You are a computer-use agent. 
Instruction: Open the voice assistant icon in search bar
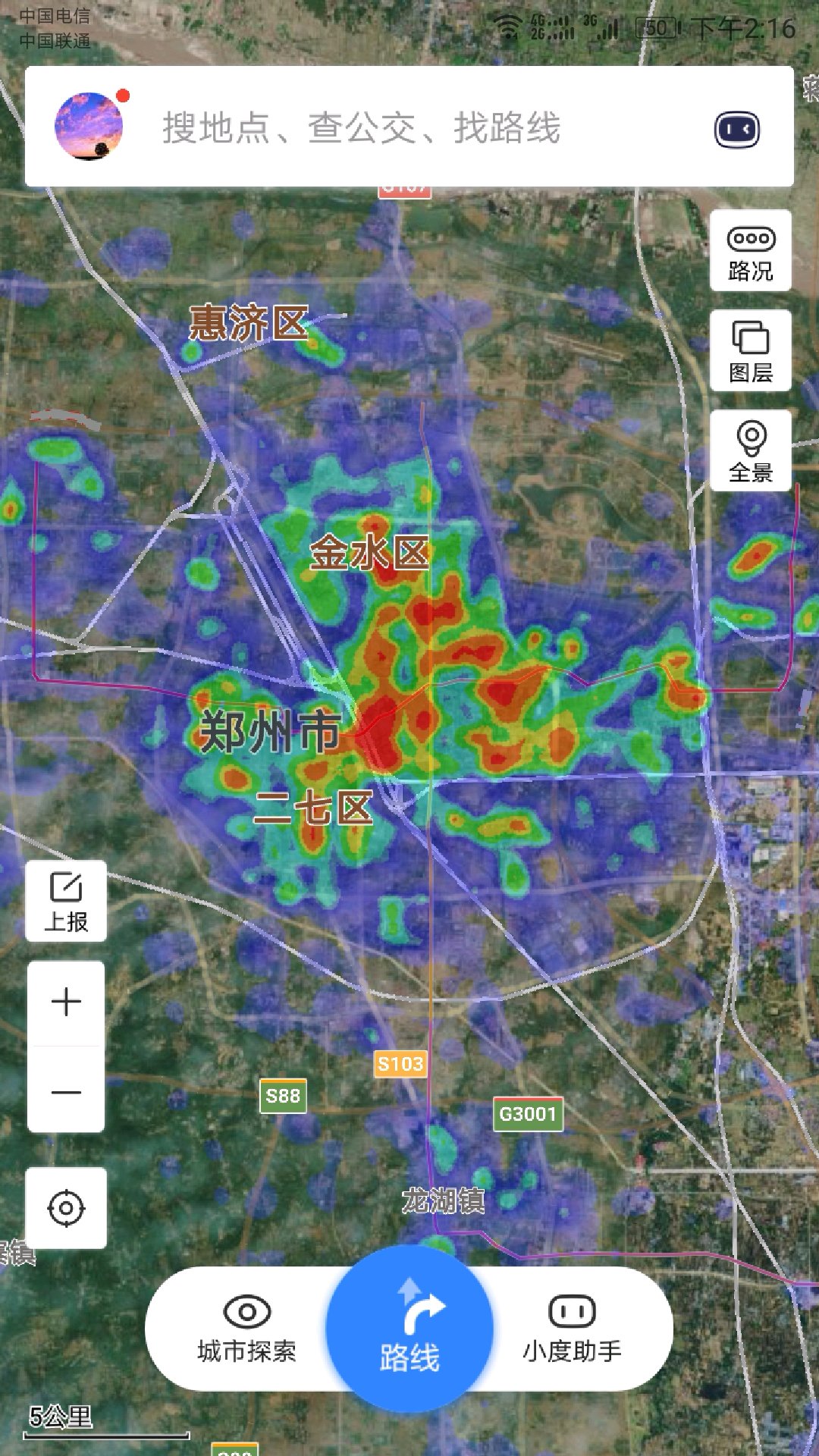coord(736,130)
